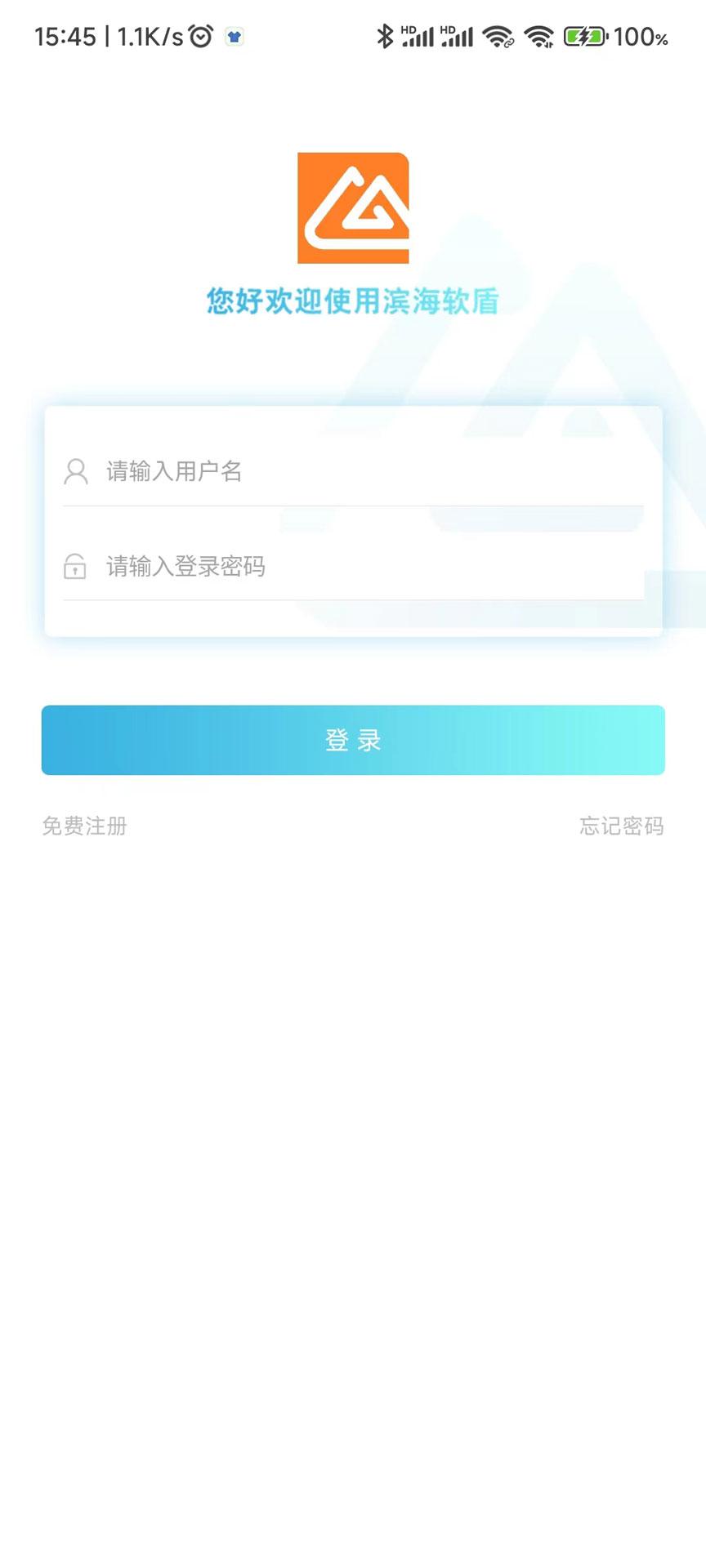
Task: Click the blue app notification icon in status bar
Action: pos(235,36)
